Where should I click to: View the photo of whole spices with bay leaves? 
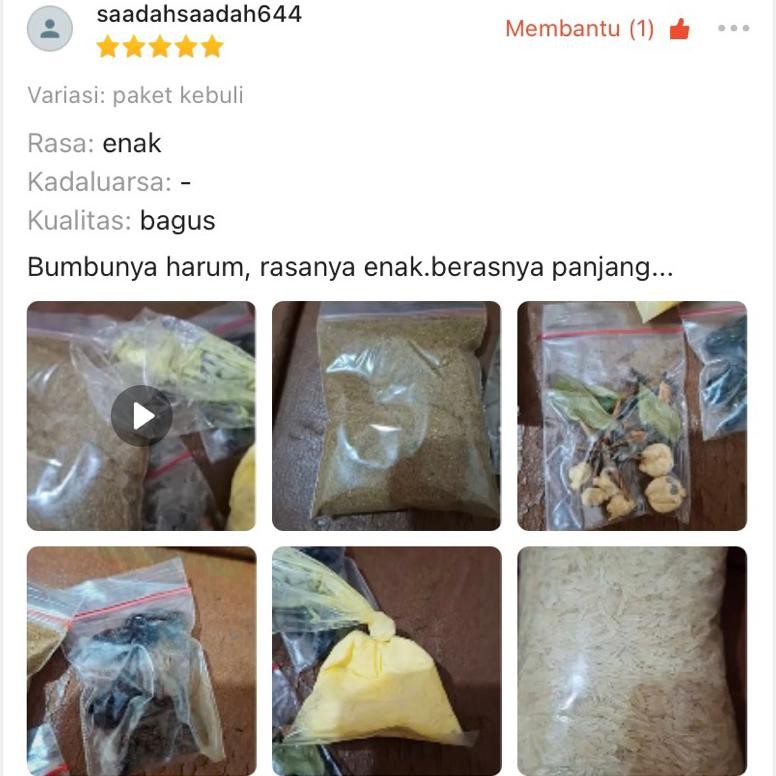tap(631, 415)
